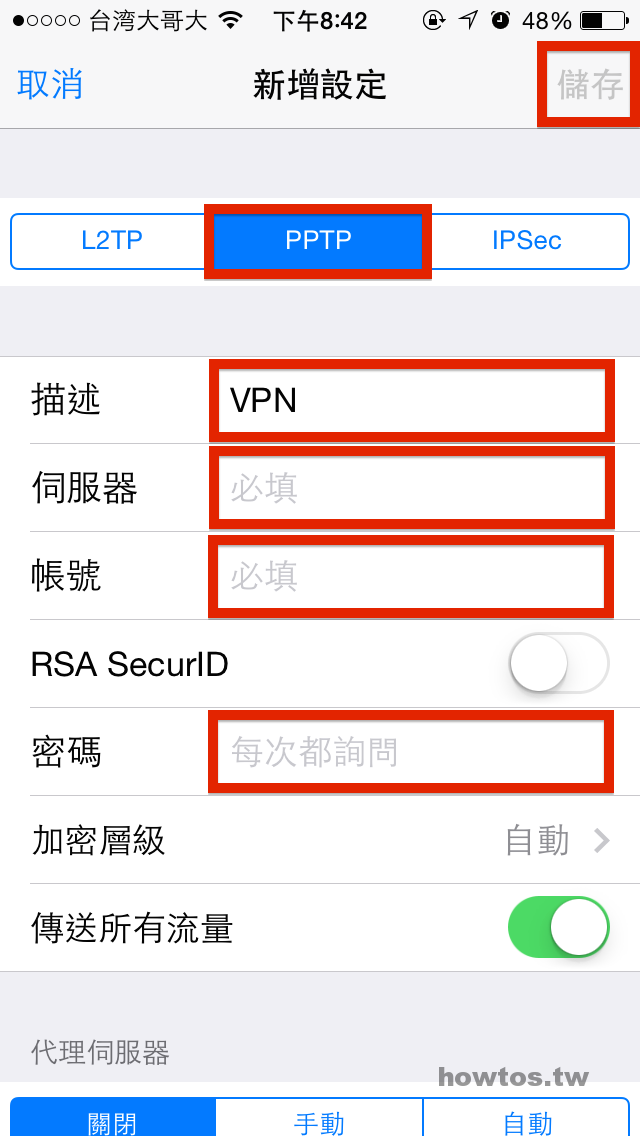Switch to the IPSec segment
The image size is (640, 1136).
(526, 241)
